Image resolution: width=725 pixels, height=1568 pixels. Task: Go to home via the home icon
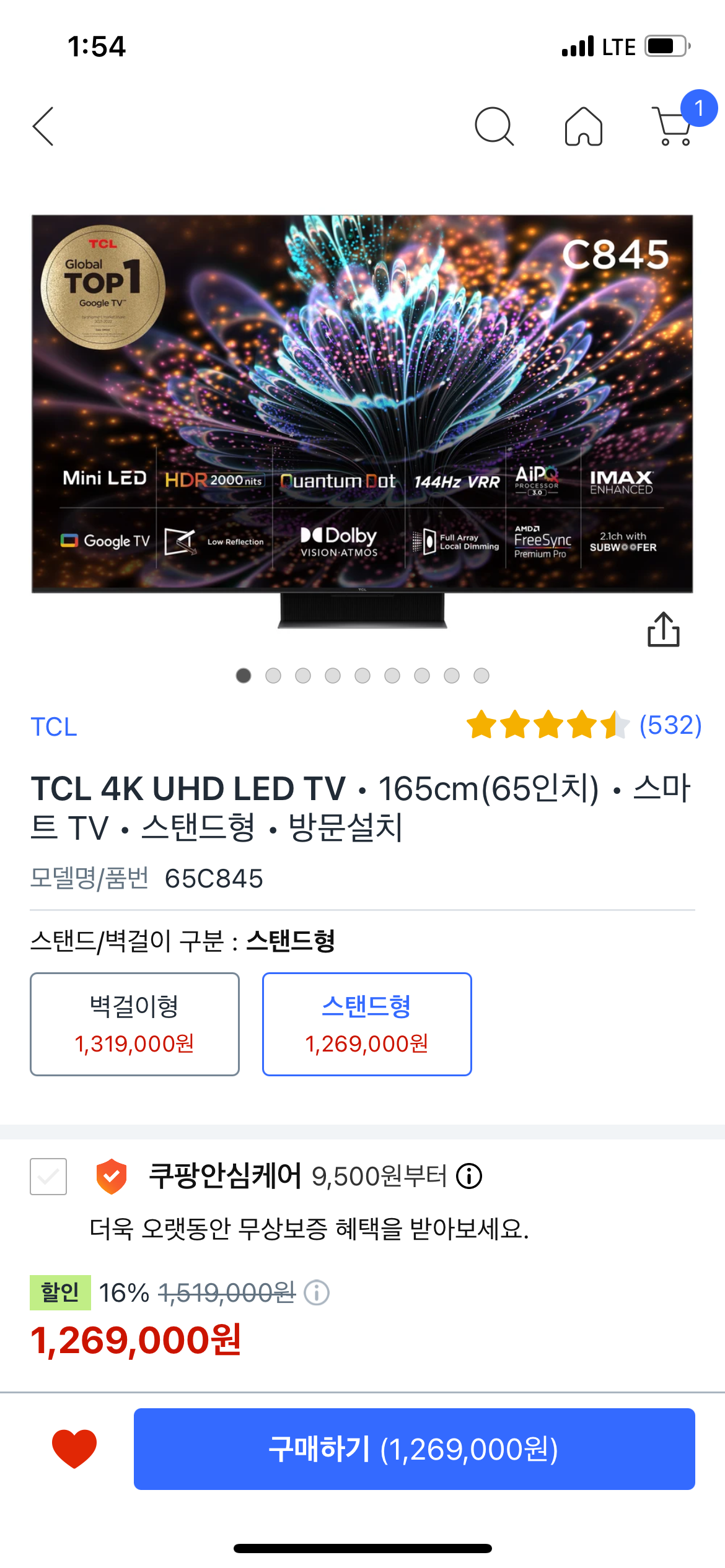pyautogui.click(x=582, y=127)
